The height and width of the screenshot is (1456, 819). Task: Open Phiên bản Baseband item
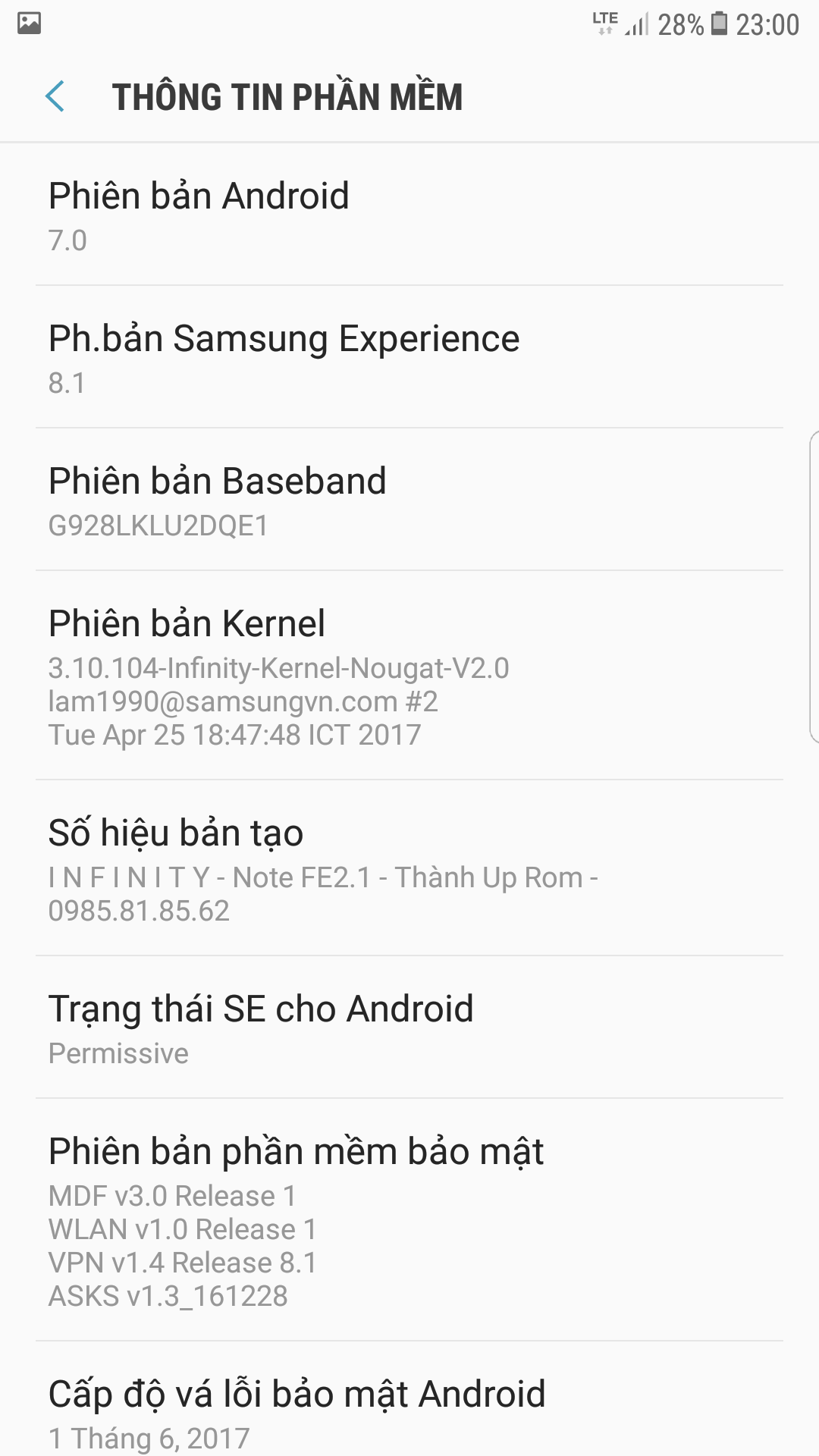pos(409,500)
